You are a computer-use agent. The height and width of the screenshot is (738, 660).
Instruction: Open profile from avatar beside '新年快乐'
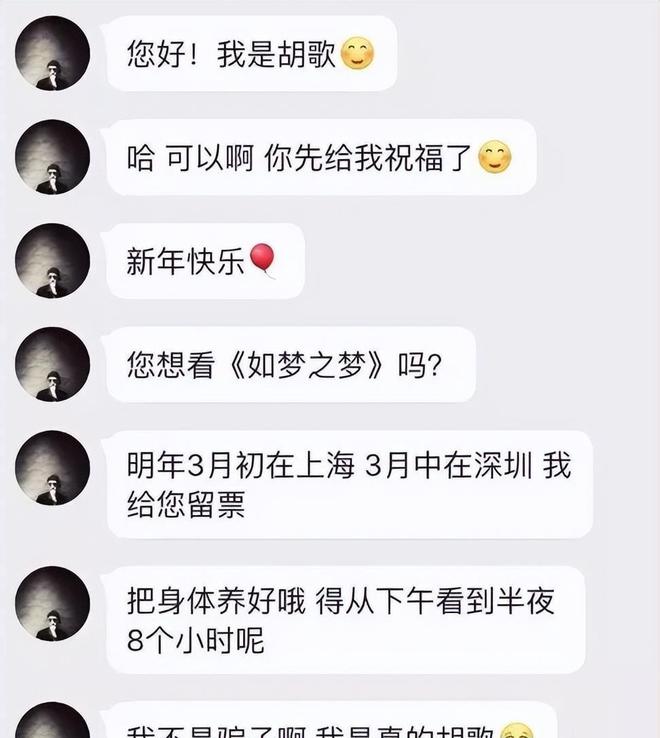click(52, 261)
